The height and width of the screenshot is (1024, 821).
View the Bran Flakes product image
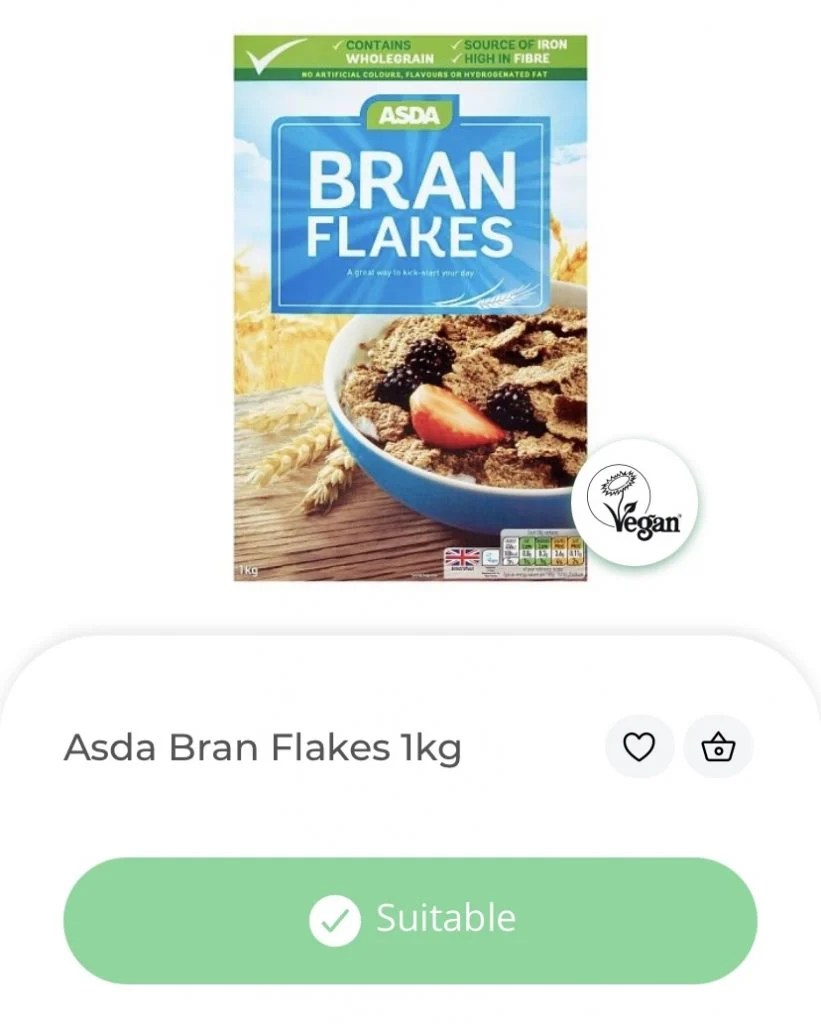408,300
